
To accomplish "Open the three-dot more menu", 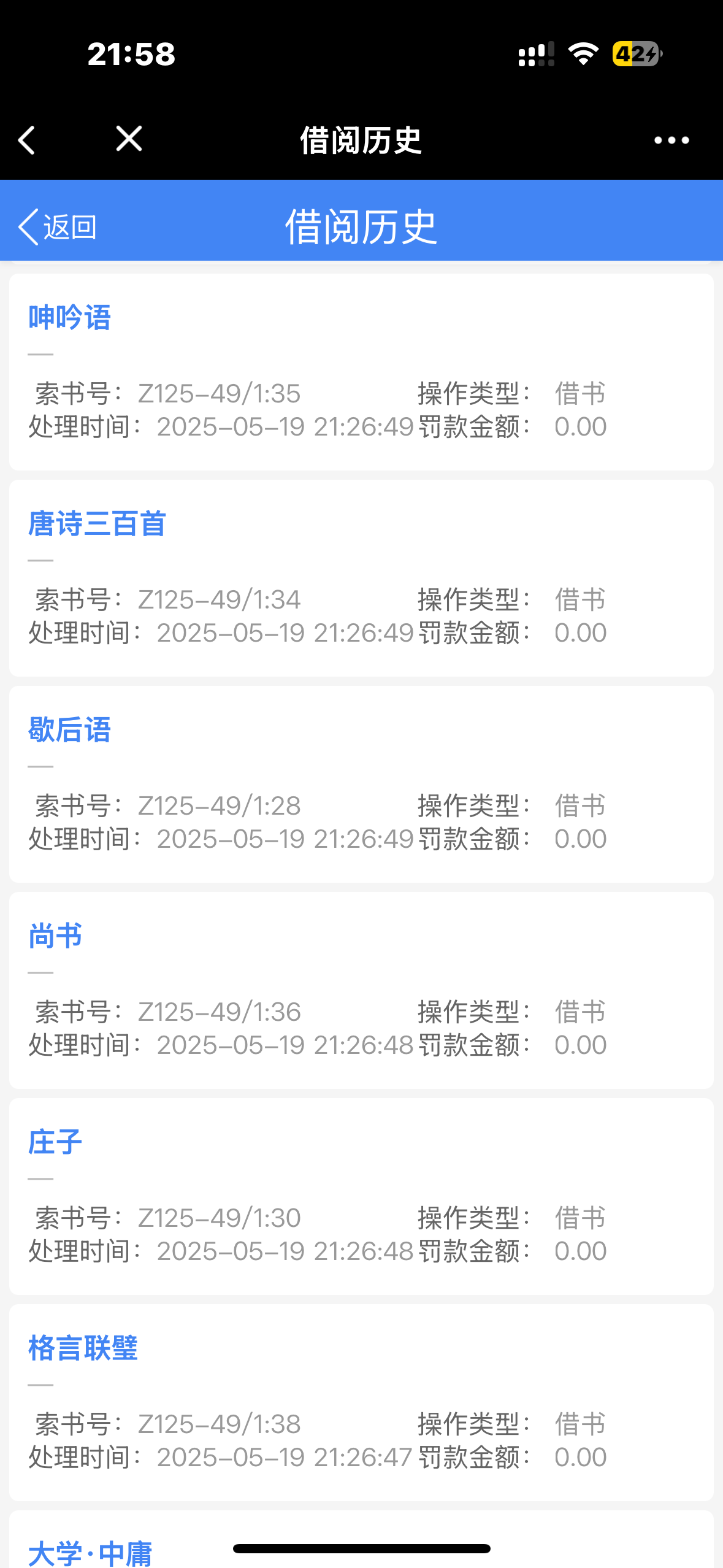I will (x=671, y=140).
